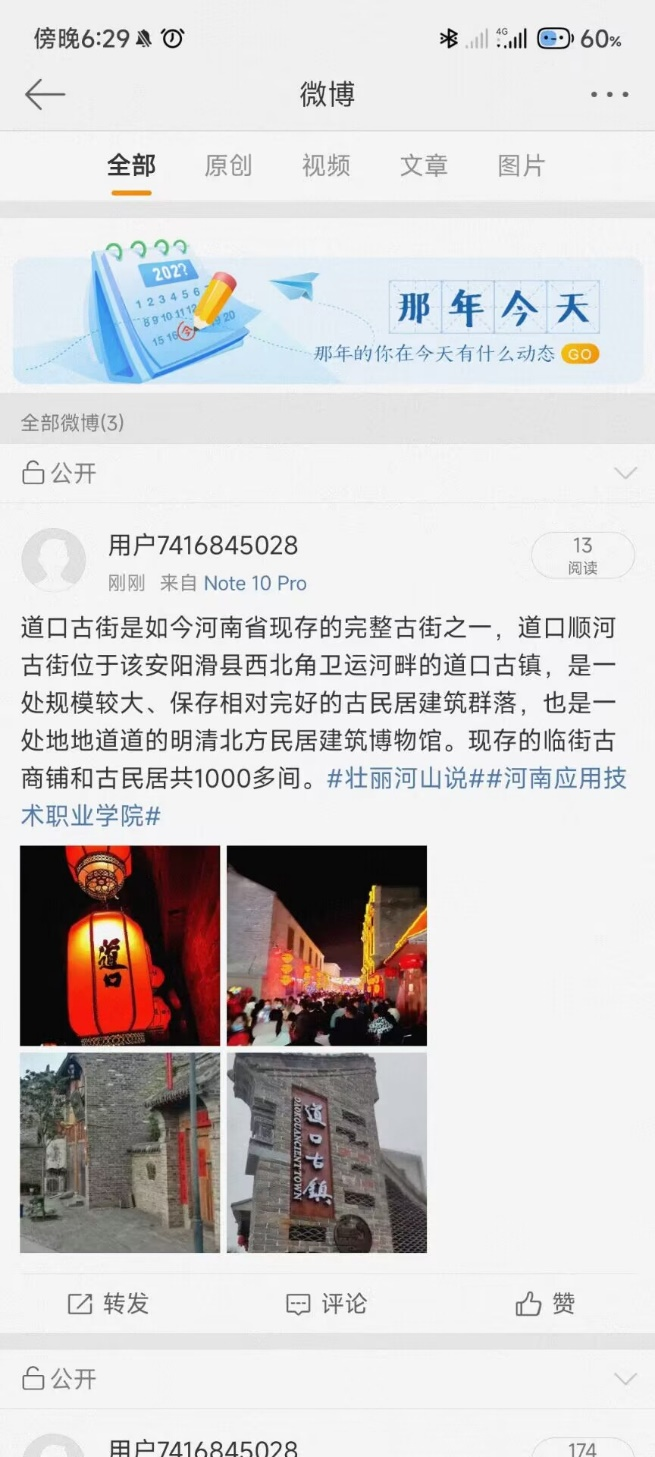Expand the chevron beside the first 公开
Viewport: 655px width, 1457px height.
tap(625, 473)
